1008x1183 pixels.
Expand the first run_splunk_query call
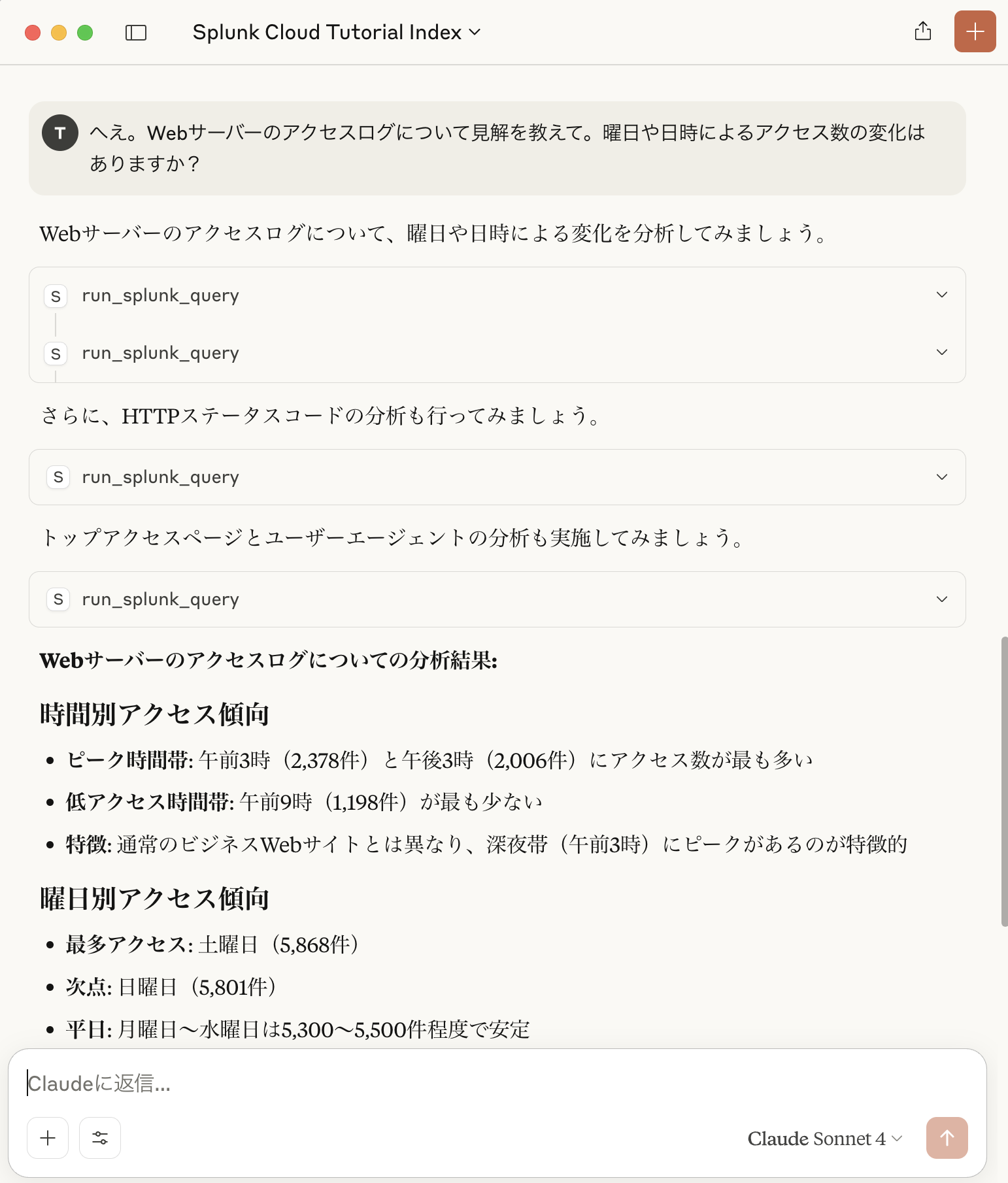[x=941, y=295]
